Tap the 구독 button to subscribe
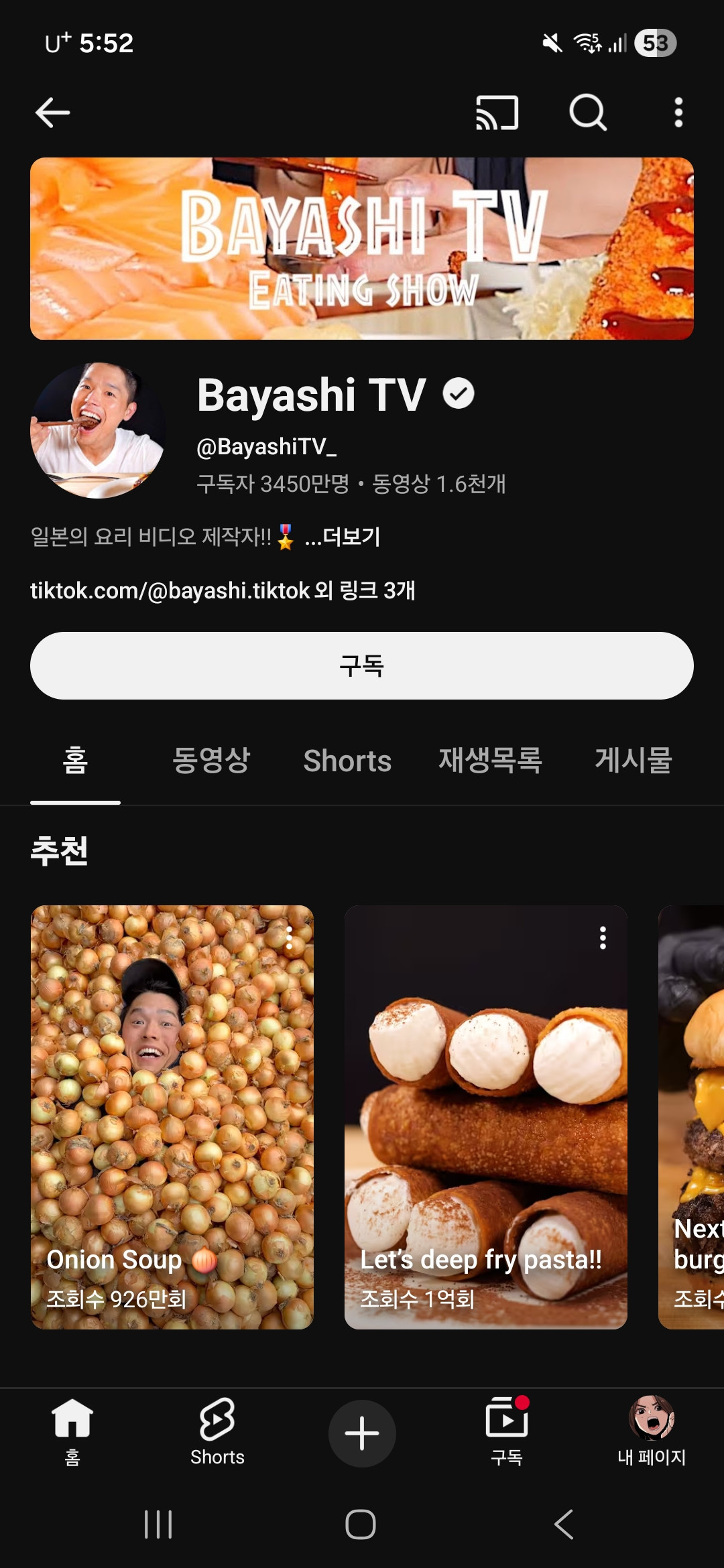Viewport: 724px width, 1568px height. coord(362,665)
